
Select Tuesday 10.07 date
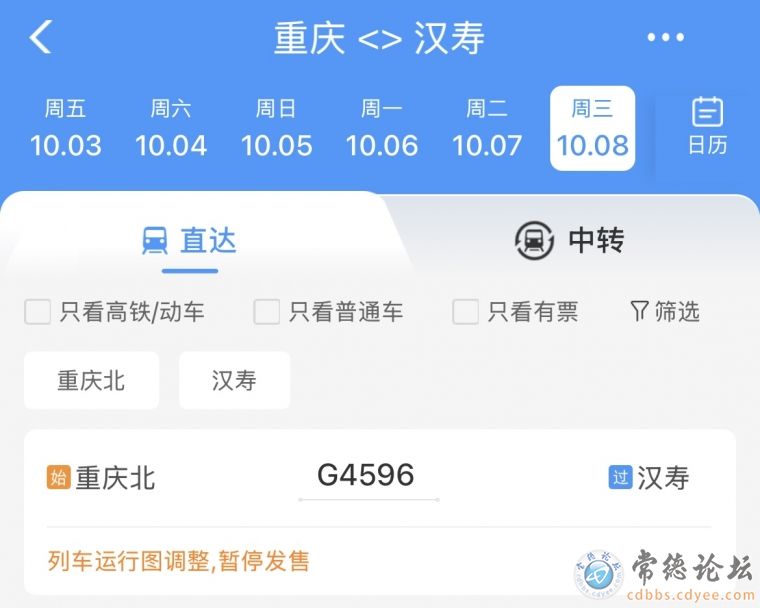pyautogui.click(x=487, y=128)
